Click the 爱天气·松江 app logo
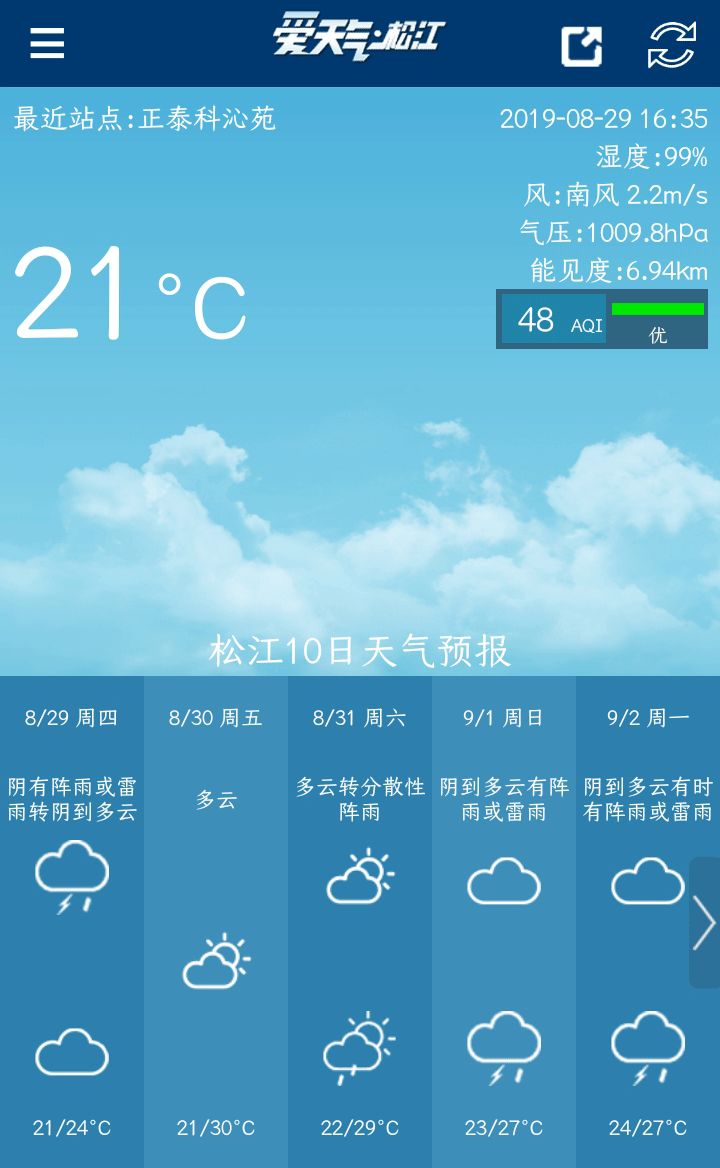The height and width of the screenshot is (1168, 720). 360,40
